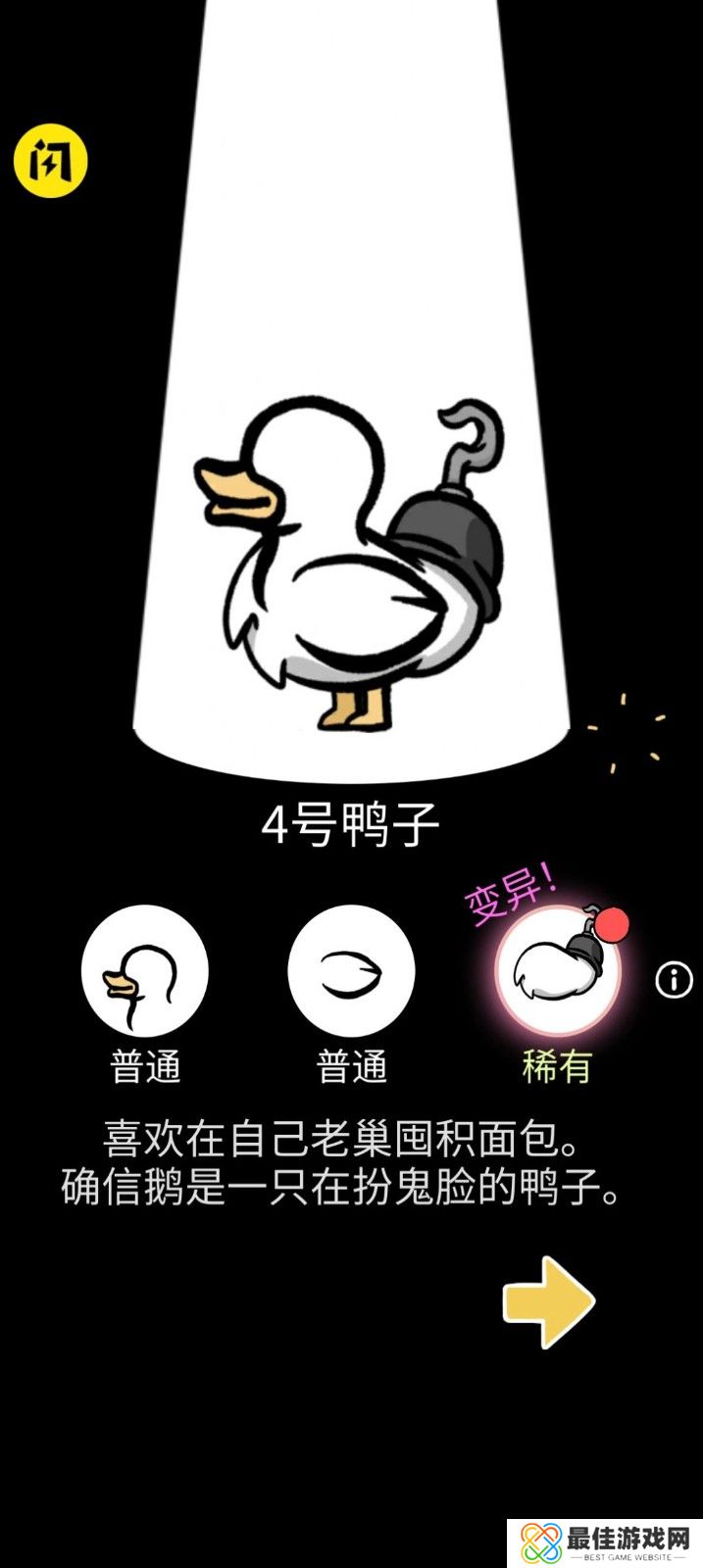This screenshot has height=1568, width=703.
Task: Select the duck wing part circle
Action: 351,970
